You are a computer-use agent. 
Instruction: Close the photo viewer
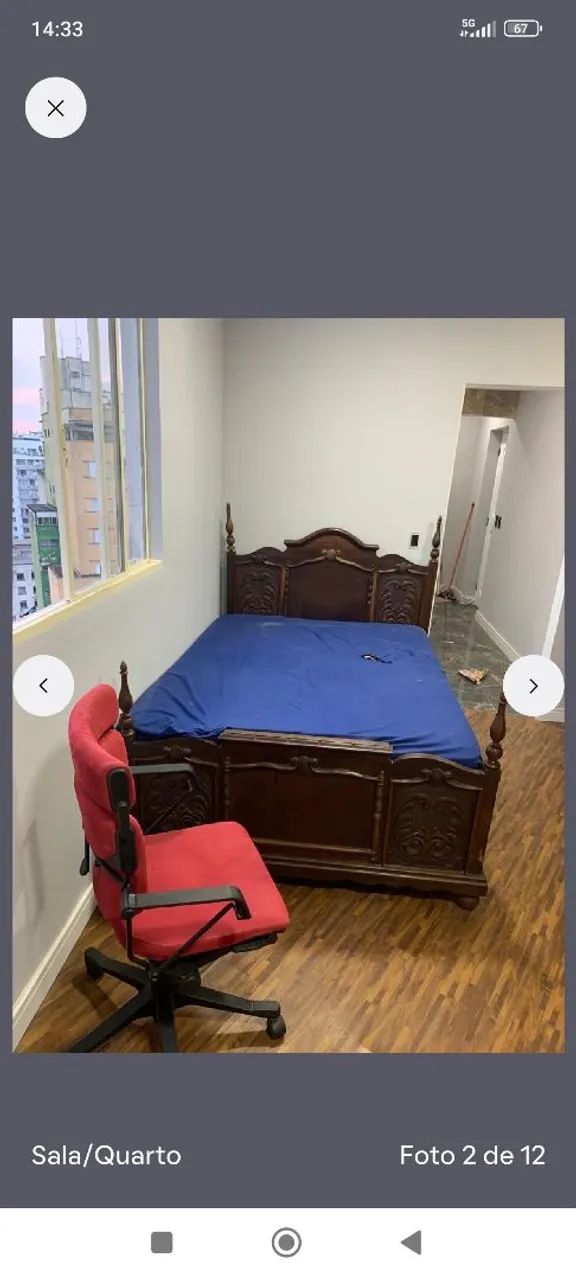56,108
